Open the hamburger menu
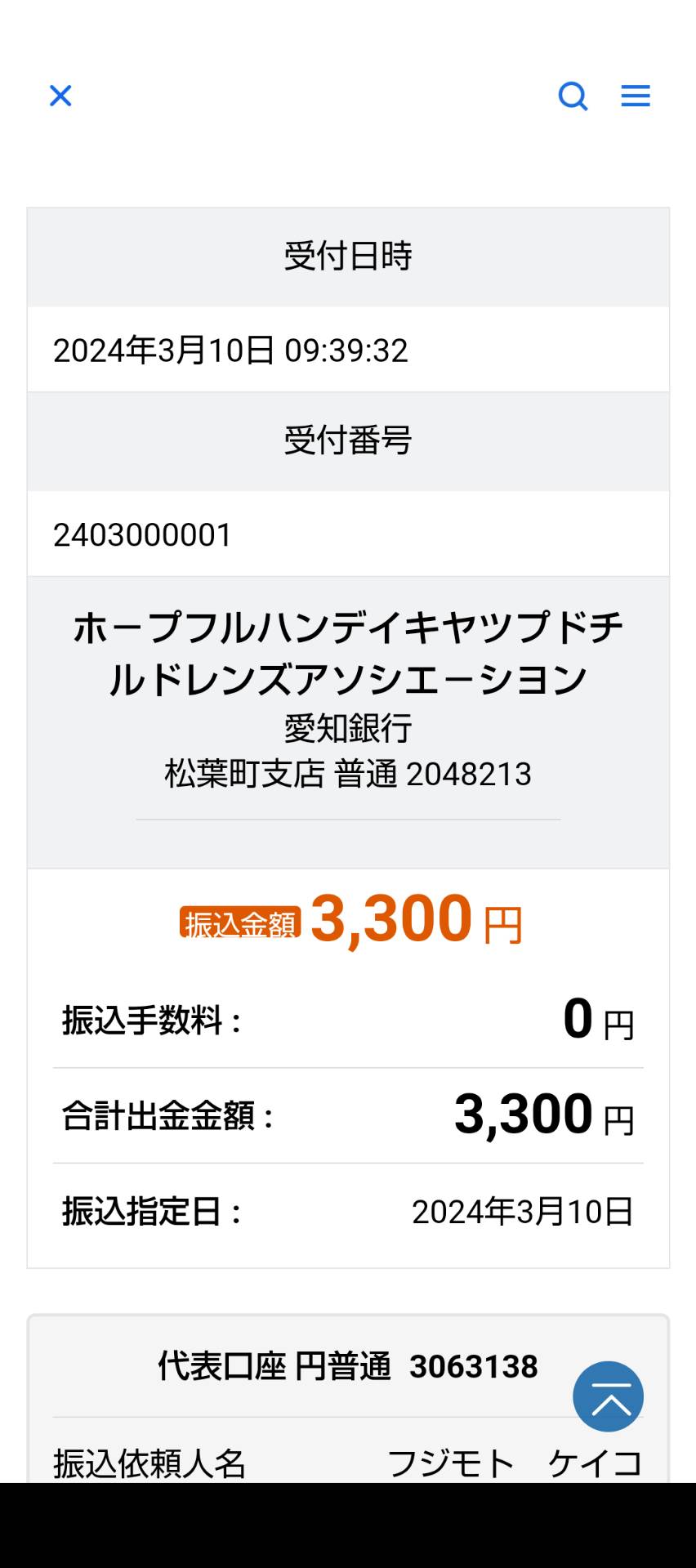The height and width of the screenshot is (1568, 696). [x=636, y=96]
